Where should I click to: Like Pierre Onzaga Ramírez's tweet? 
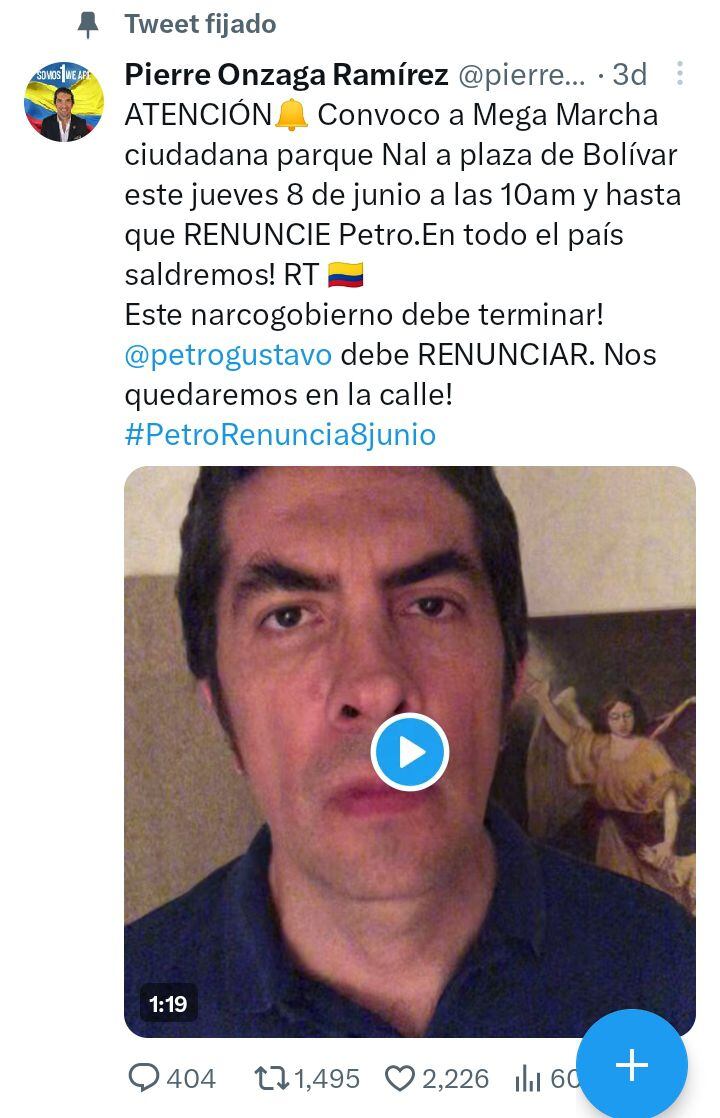click(401, 1077)
